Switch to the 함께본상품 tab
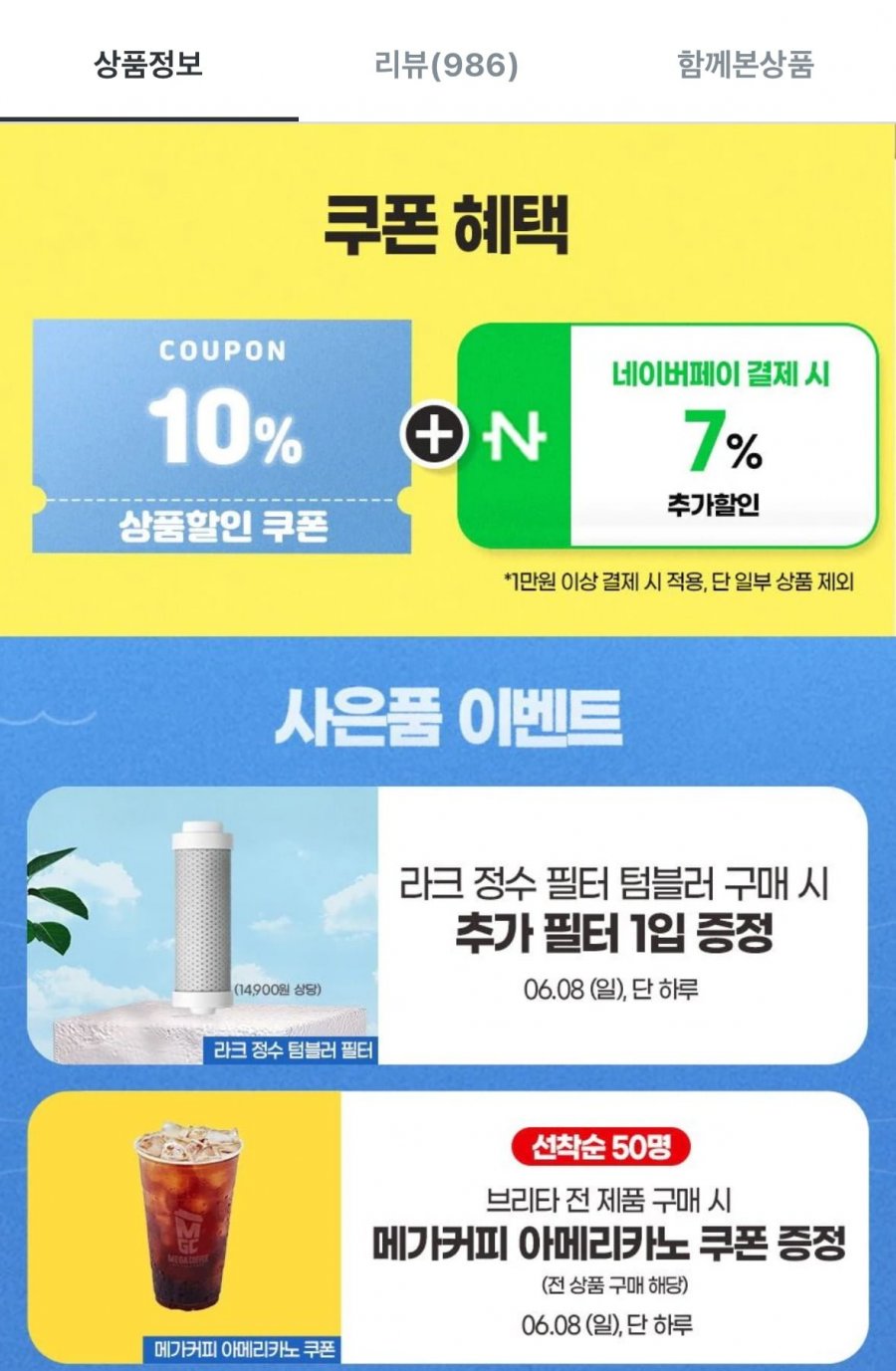The height and width of the screenshot is (1371, 896). [x=746, y=65]
